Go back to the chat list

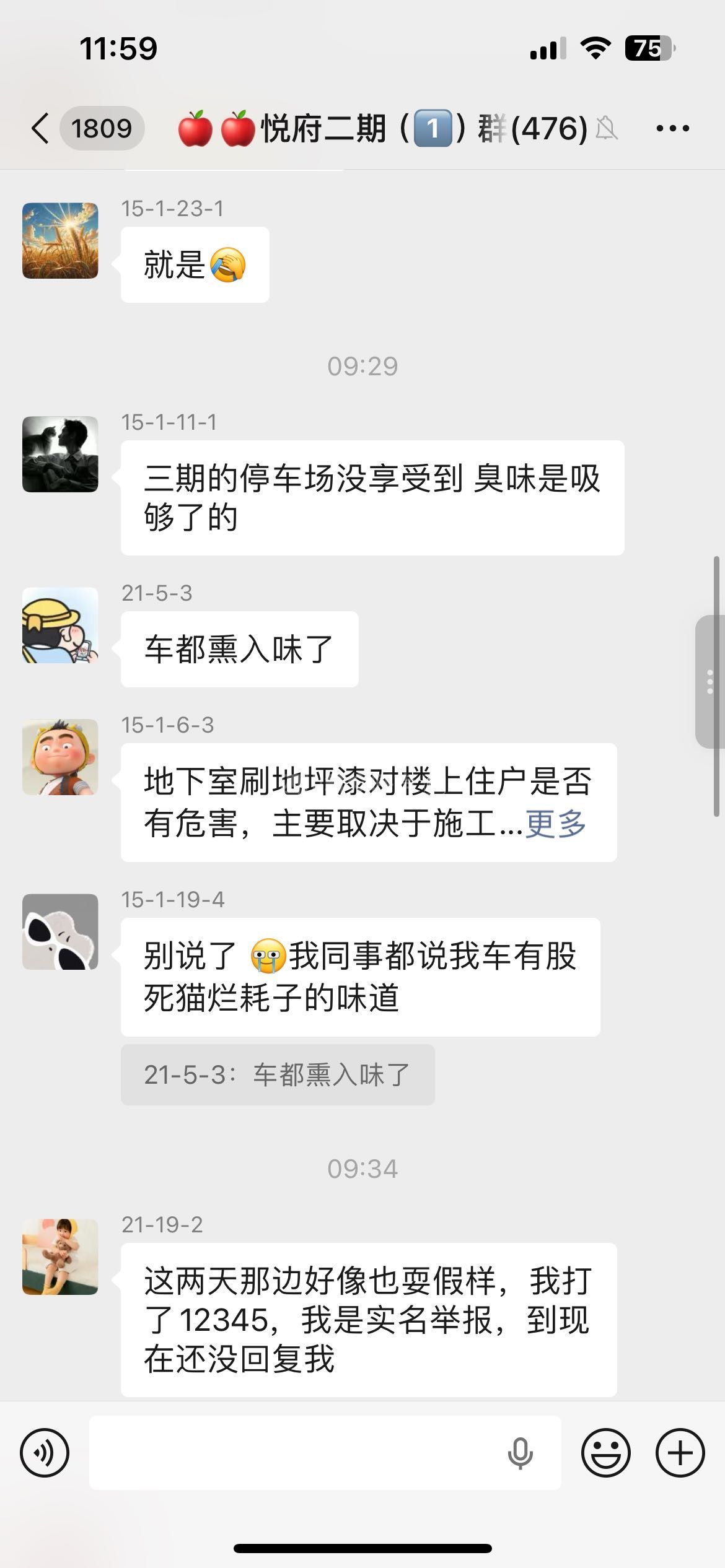click(41, 129)
